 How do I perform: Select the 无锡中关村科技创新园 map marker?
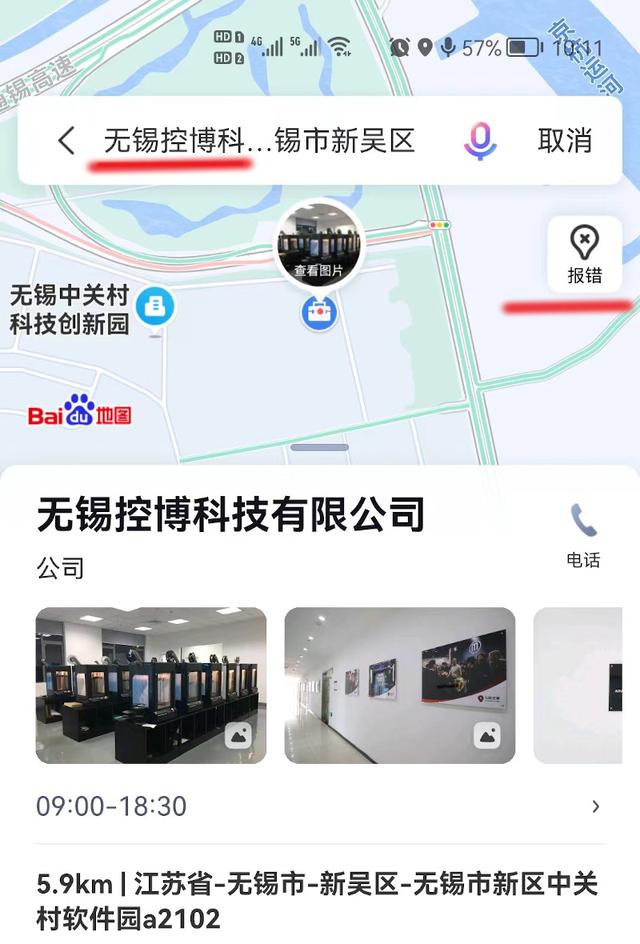click(x=155, y=307)
